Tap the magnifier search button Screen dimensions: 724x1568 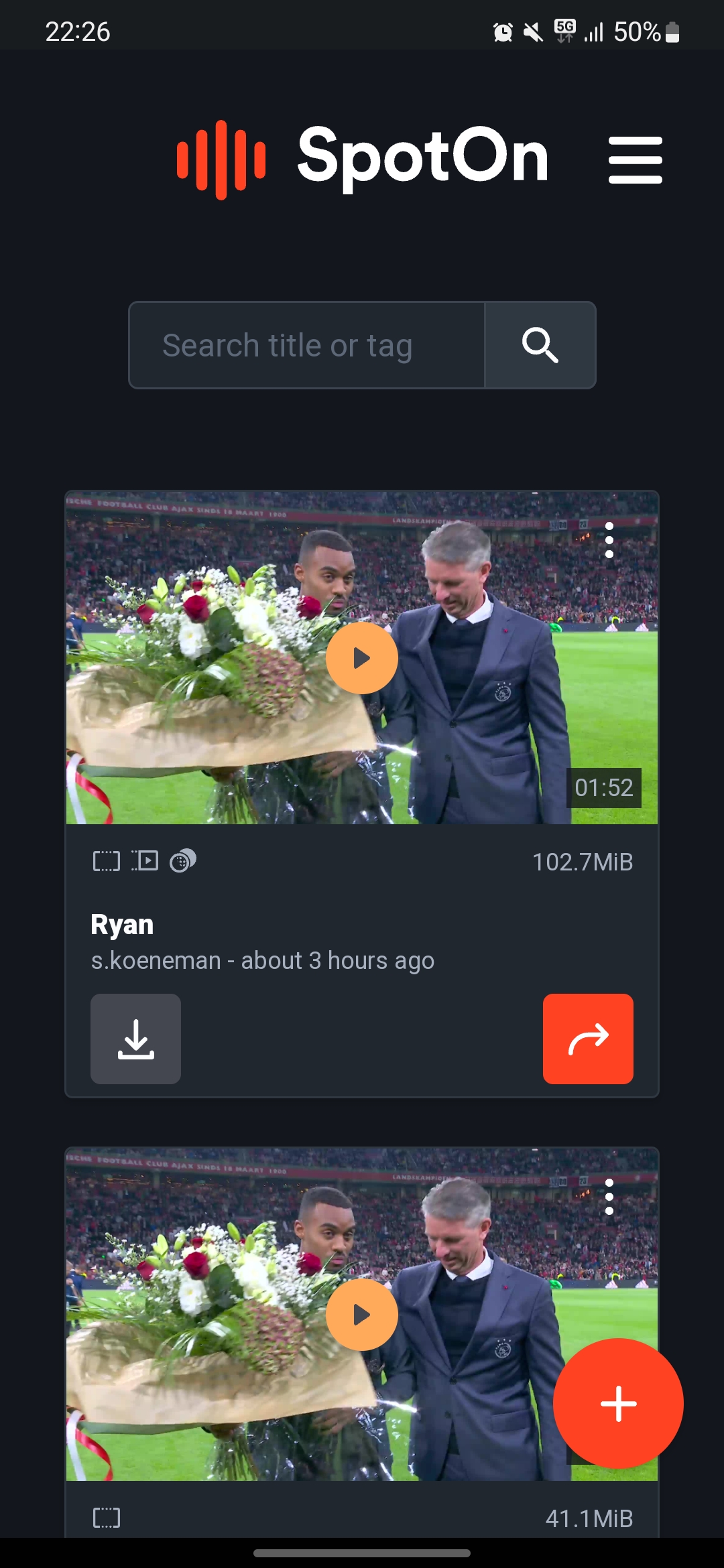[540, 345]
